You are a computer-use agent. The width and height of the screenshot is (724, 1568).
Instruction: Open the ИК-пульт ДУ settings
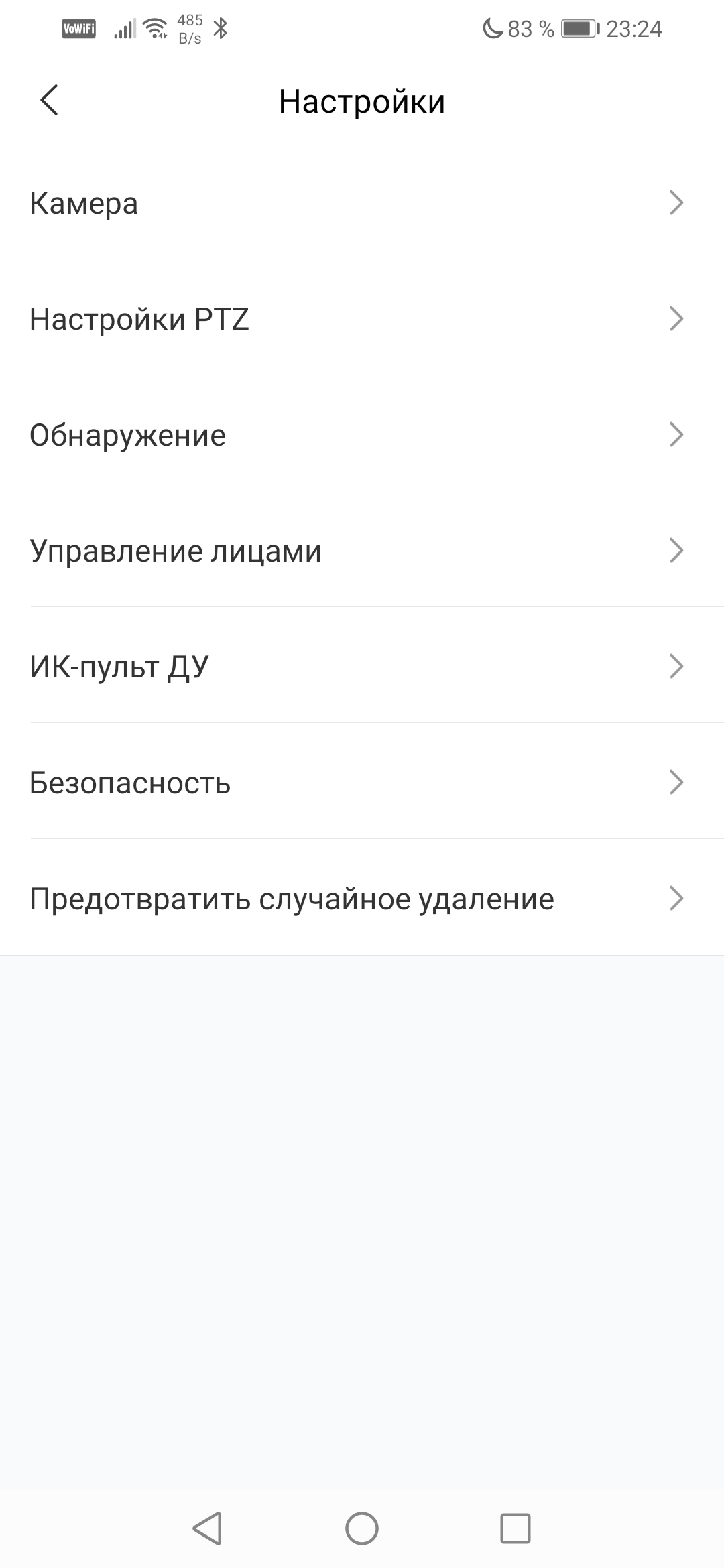(x=362, y=666)
